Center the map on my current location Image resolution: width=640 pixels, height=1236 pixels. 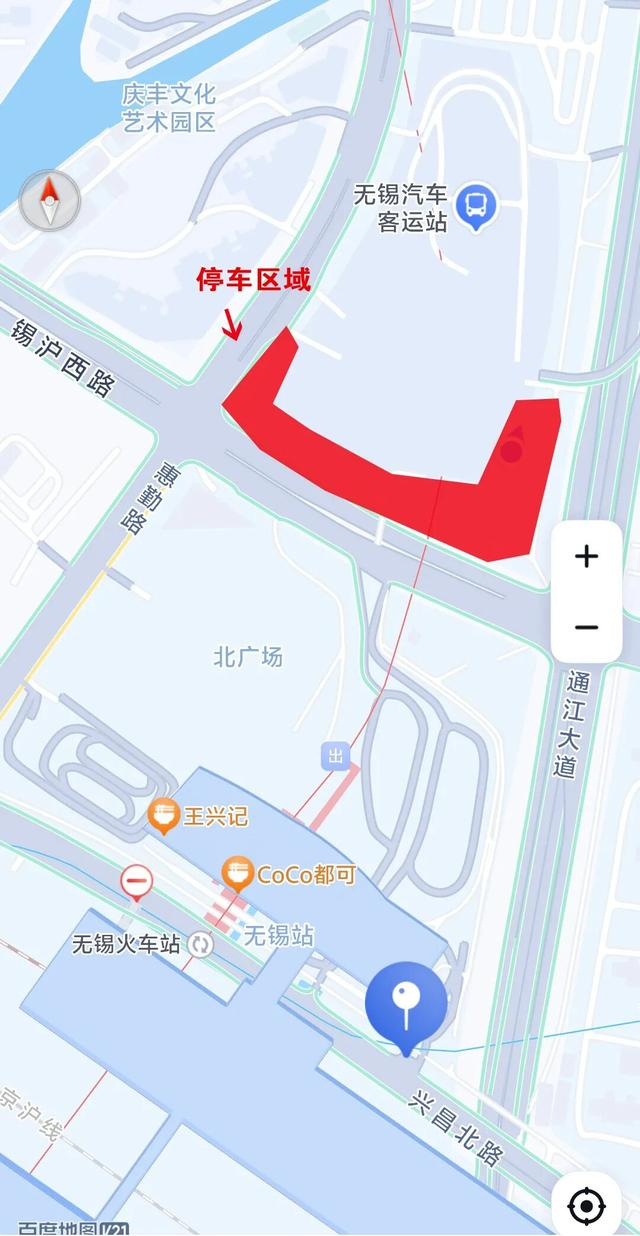586,1206
